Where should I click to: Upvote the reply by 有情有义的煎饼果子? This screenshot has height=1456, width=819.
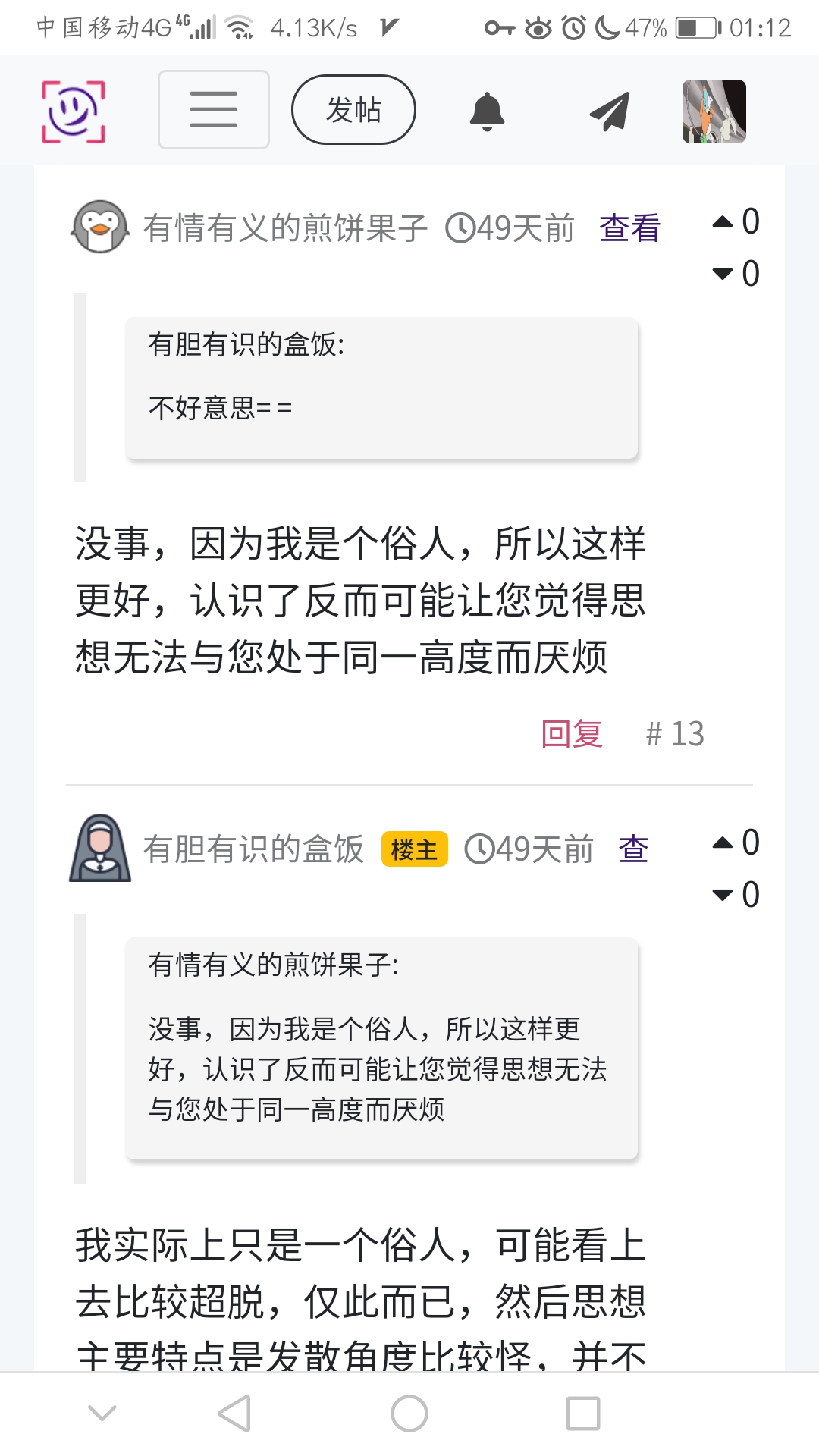(723, 221)
